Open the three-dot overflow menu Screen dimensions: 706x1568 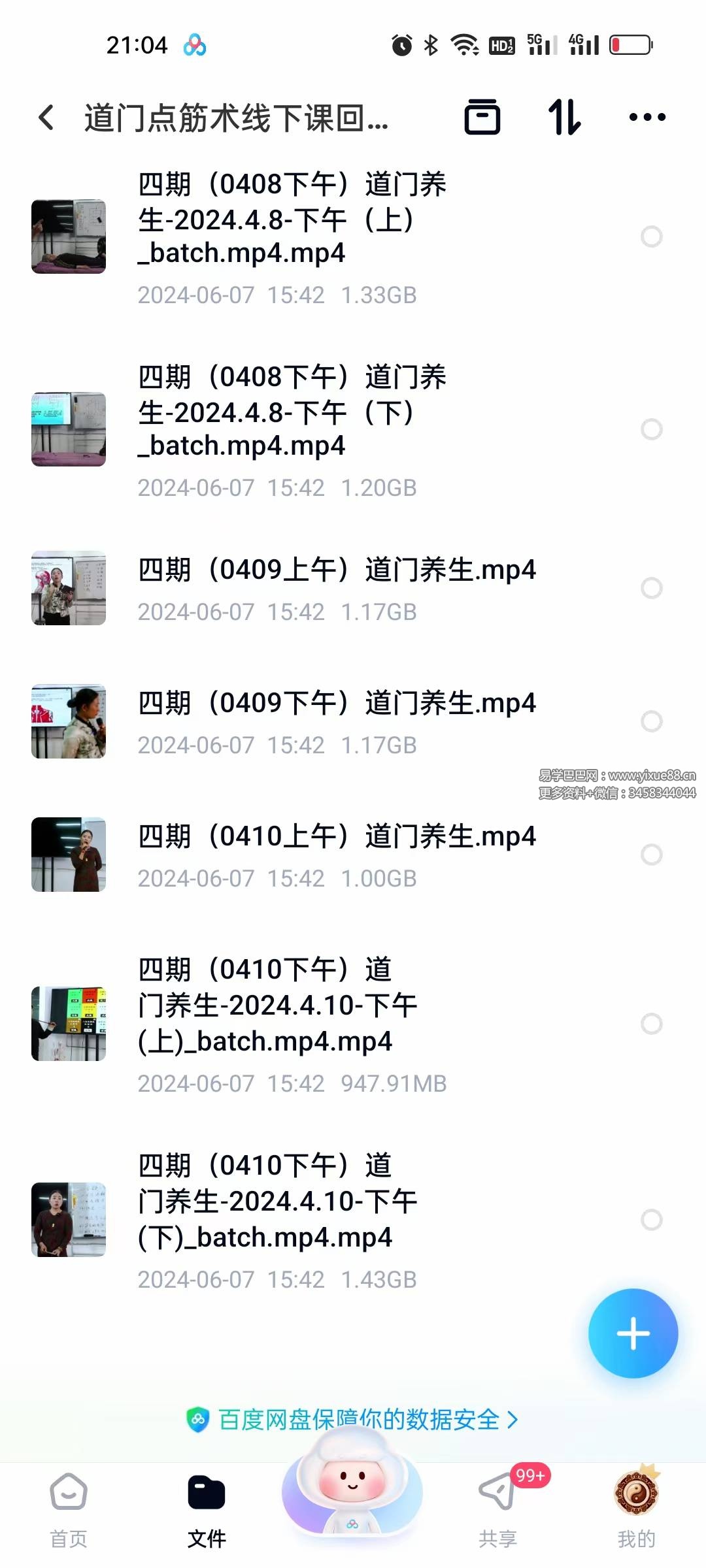pos(647,118)
